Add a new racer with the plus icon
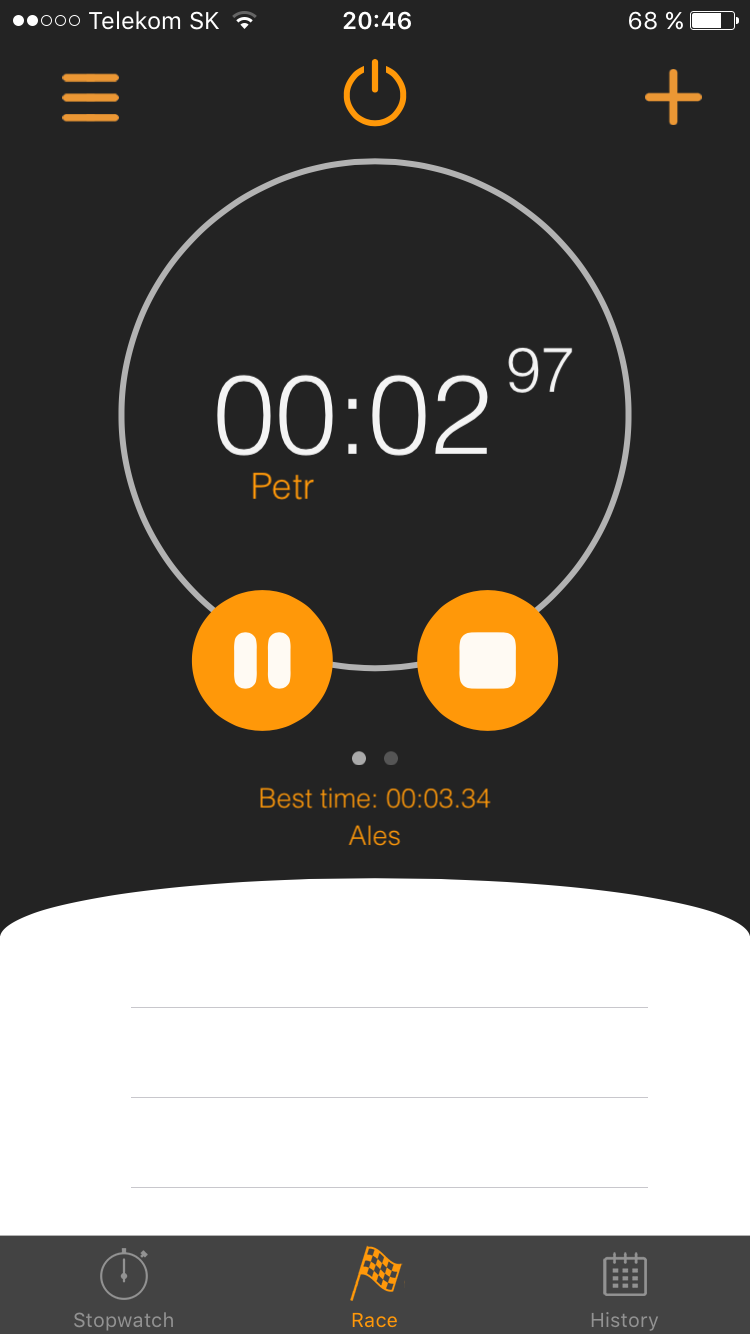This screenshot has width=750, height=1334. point(673,97)
